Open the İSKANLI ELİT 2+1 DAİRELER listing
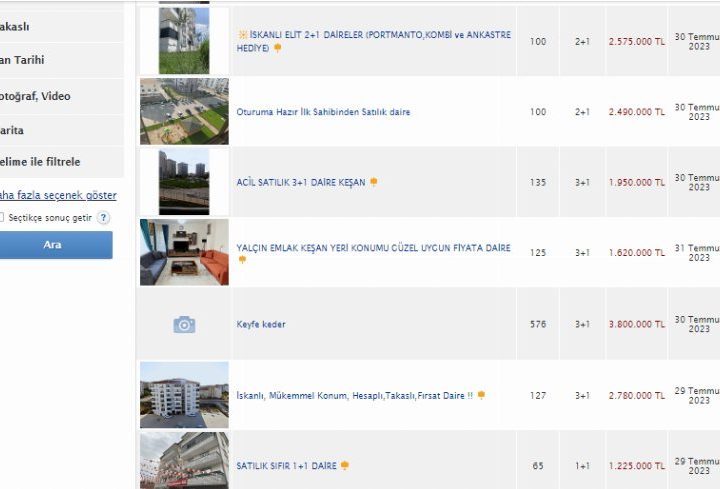This screenshot has width=720, height=489. [373, 34]
